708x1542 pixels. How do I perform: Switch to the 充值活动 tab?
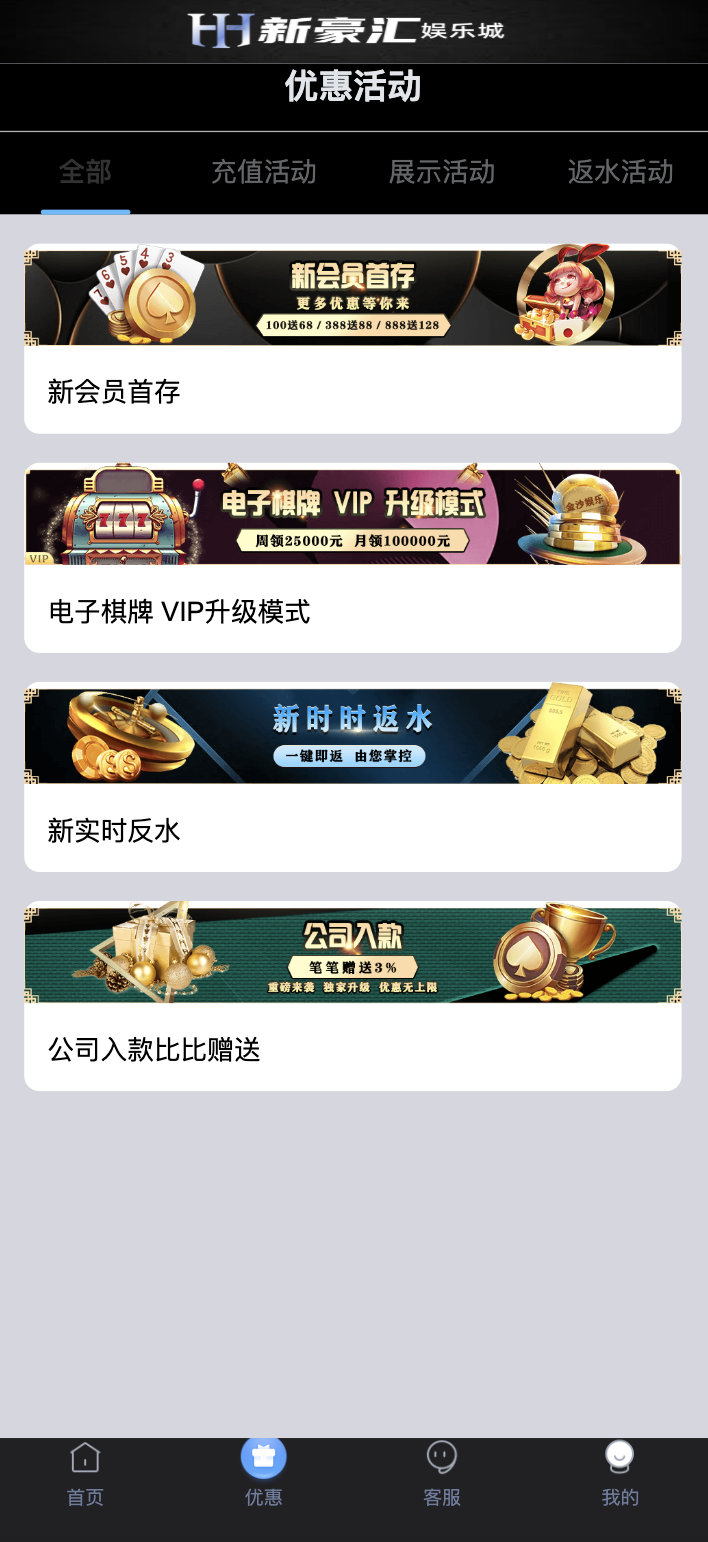point(264,172)
